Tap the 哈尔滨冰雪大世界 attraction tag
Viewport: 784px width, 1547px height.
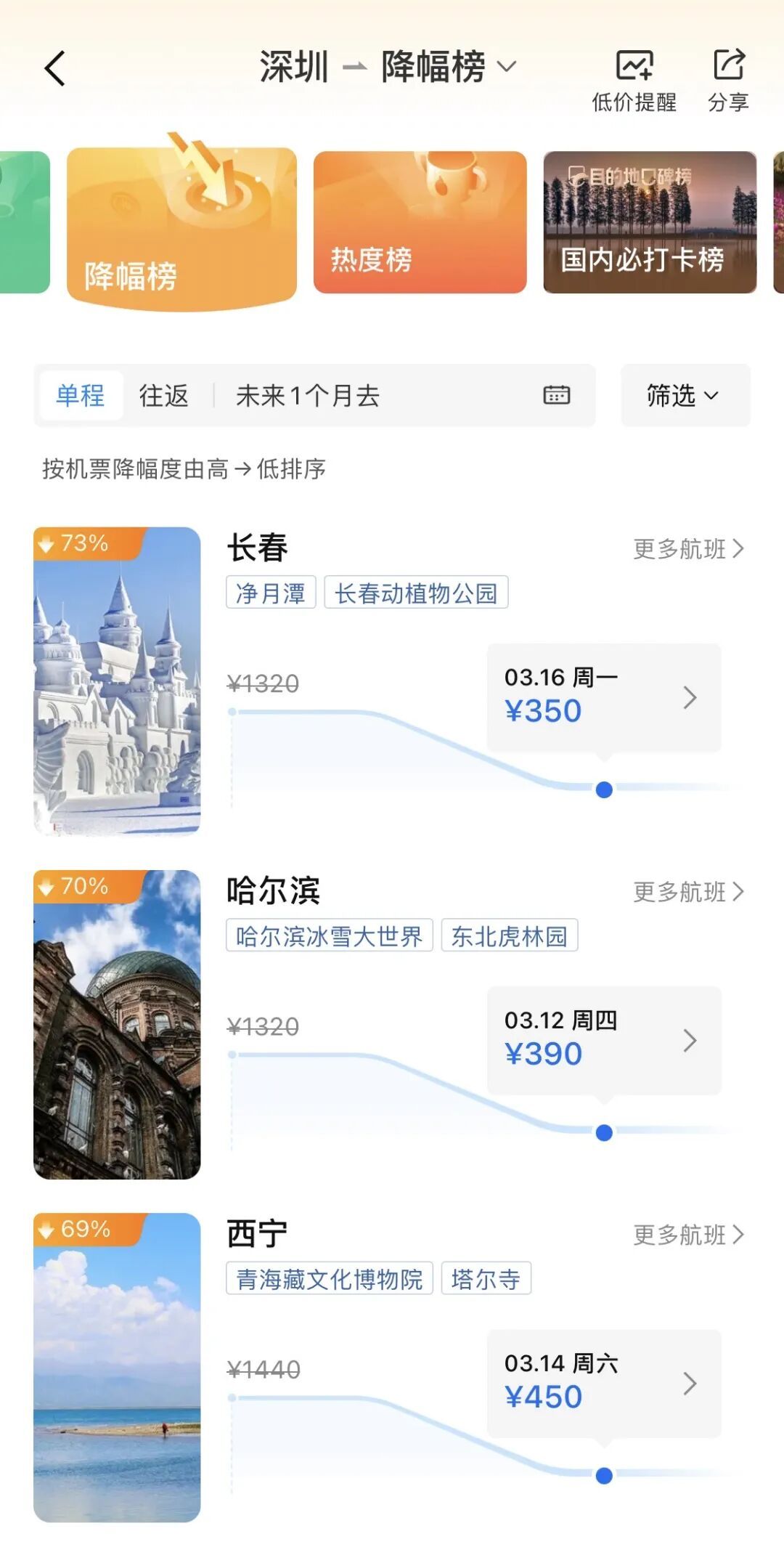tap(329, 935)
